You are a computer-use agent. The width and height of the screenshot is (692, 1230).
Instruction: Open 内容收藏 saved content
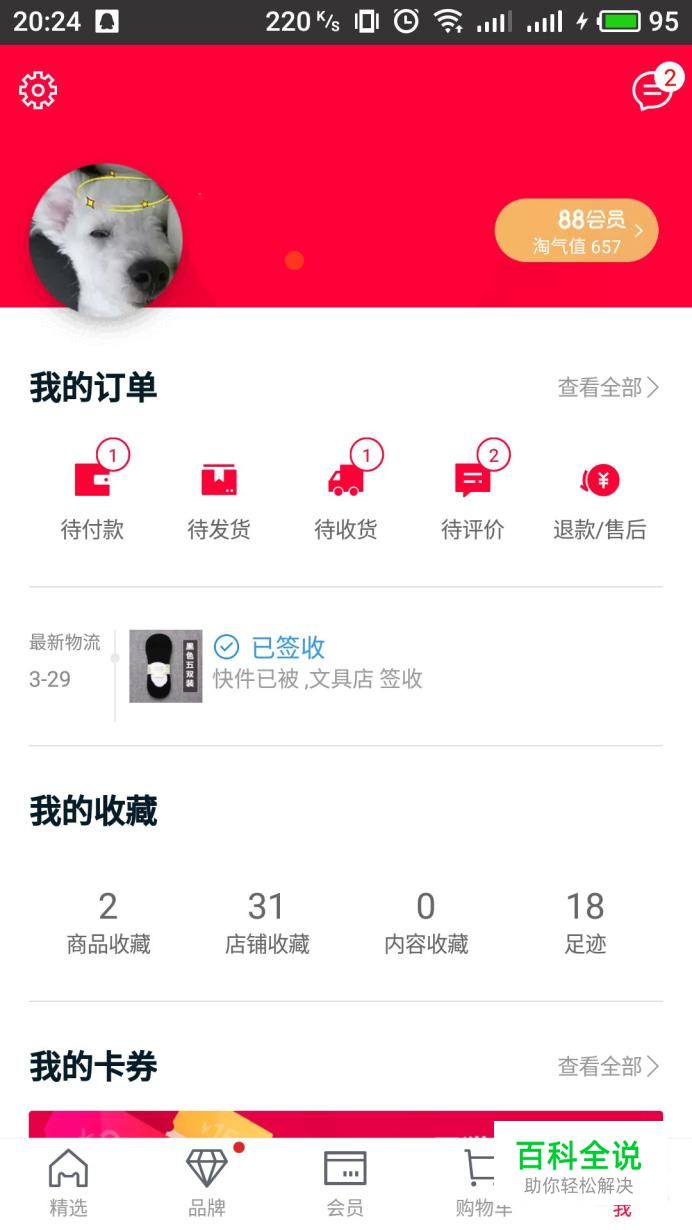(x=426, y=922)
